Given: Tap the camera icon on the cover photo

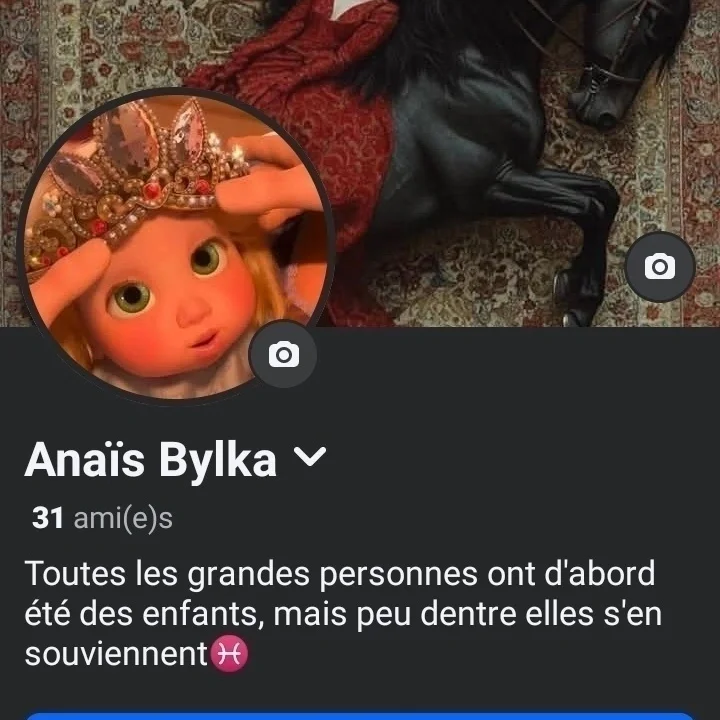Looking at the screenshot, I should tap(659, 266).
